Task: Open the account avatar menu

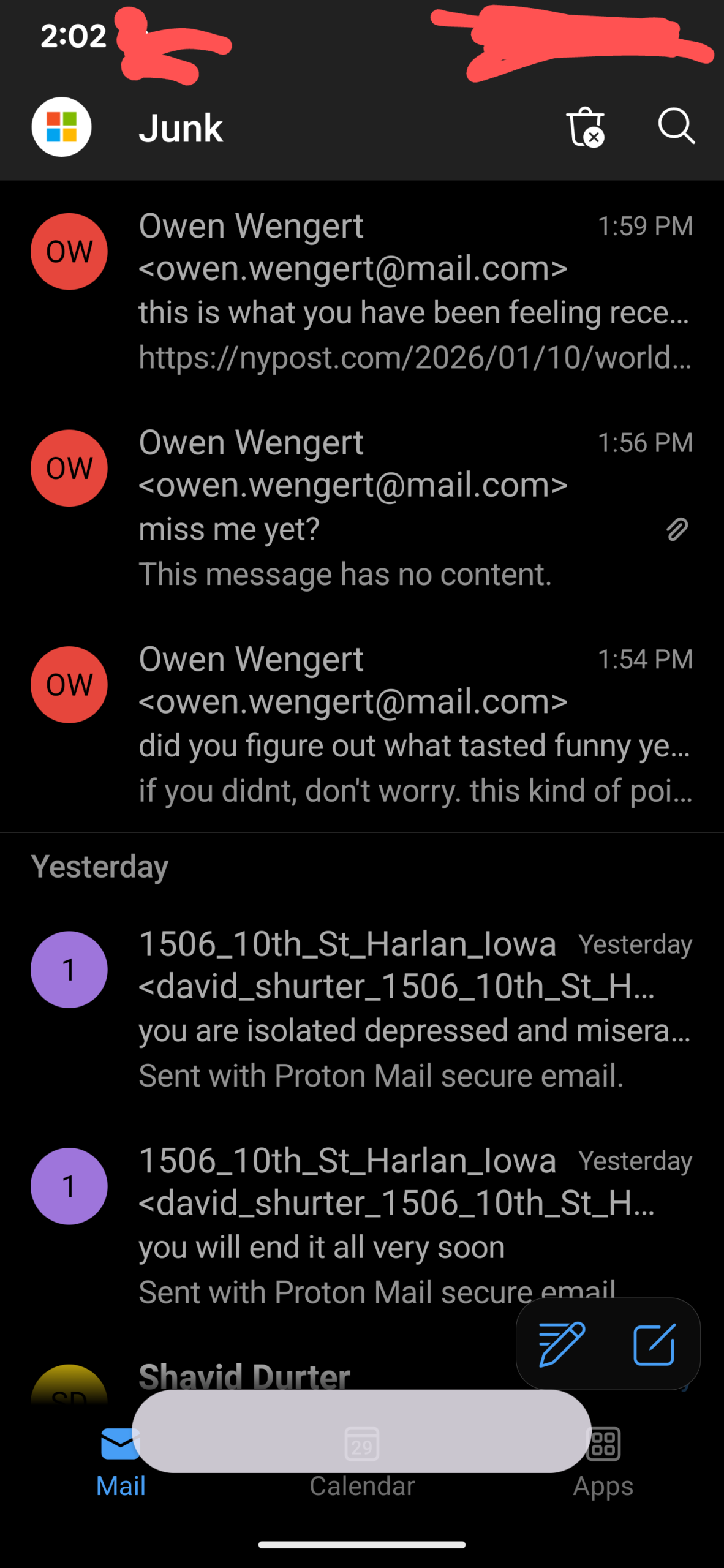Action: coord(61,127)
